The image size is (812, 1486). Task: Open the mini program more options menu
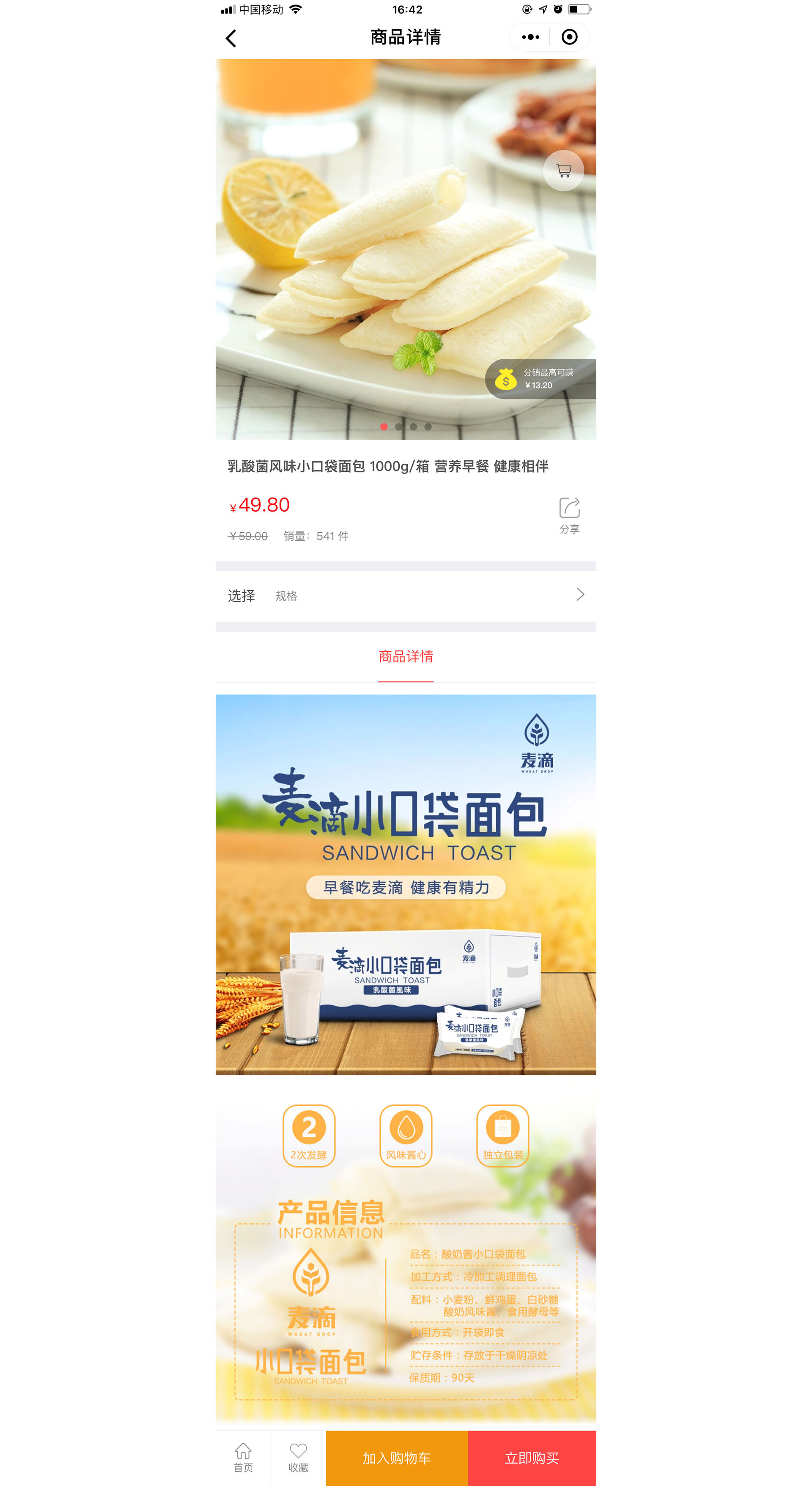tap(530, 38)
